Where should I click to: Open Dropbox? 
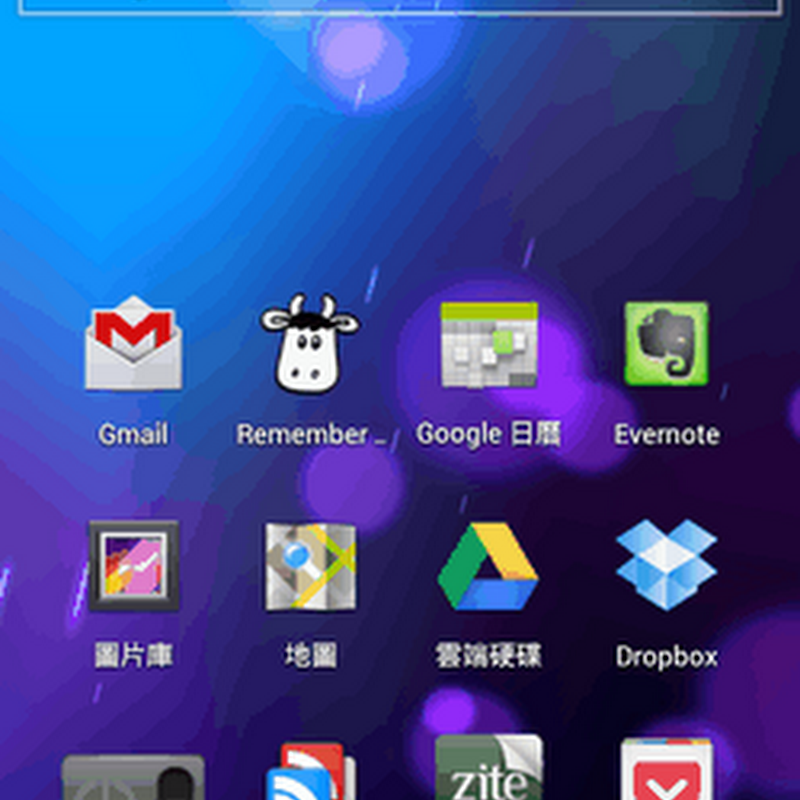pos(666,566)
